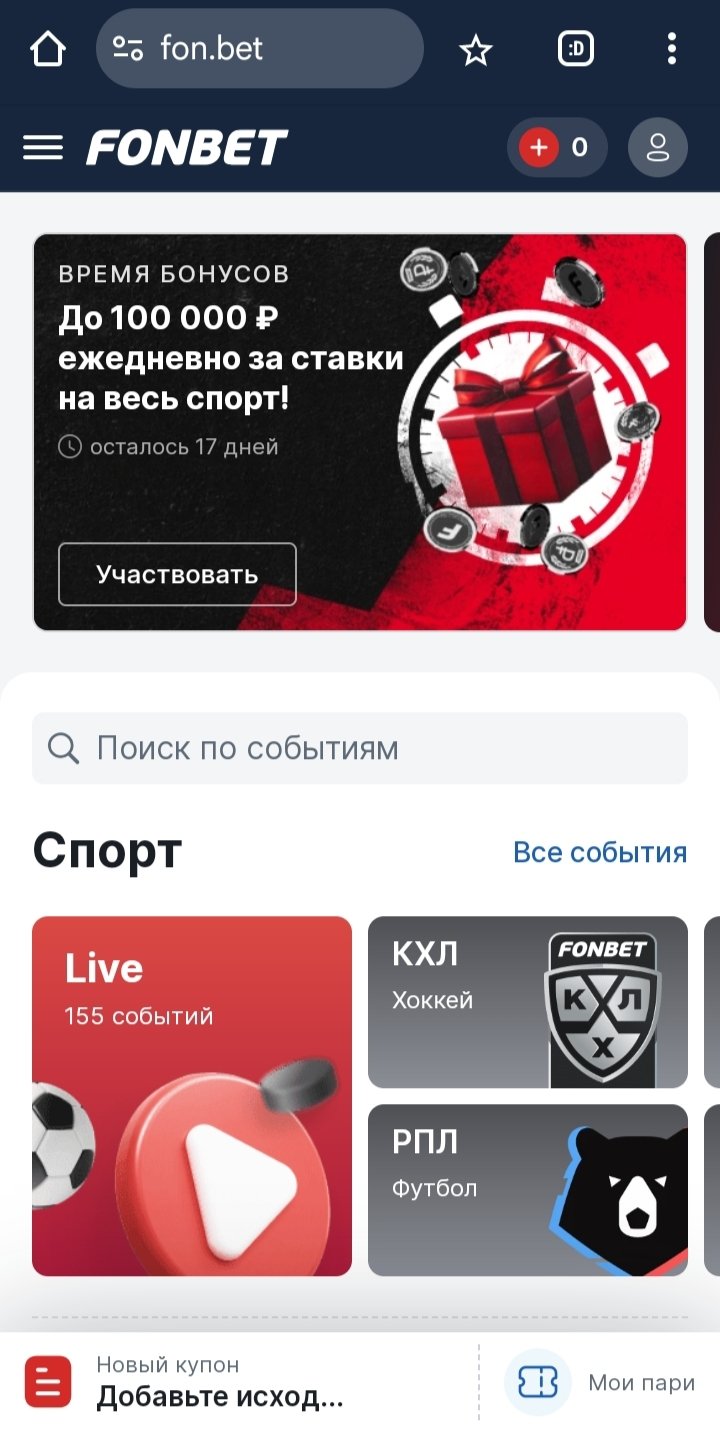Open the user profile icon
This screenshot has width=720, height=1431.
pos(657,148)
